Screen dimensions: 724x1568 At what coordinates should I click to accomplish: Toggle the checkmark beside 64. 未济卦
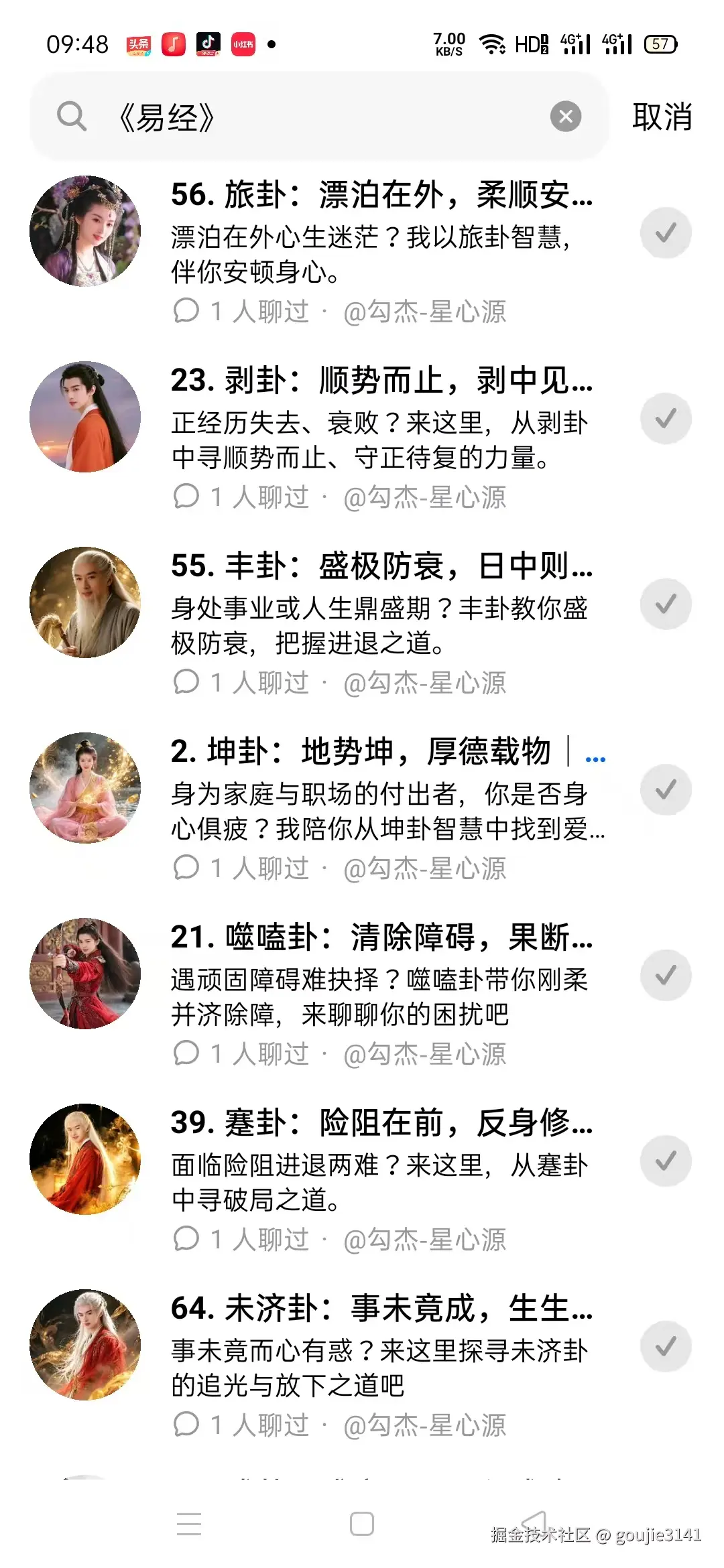(x=665, y=1347)
